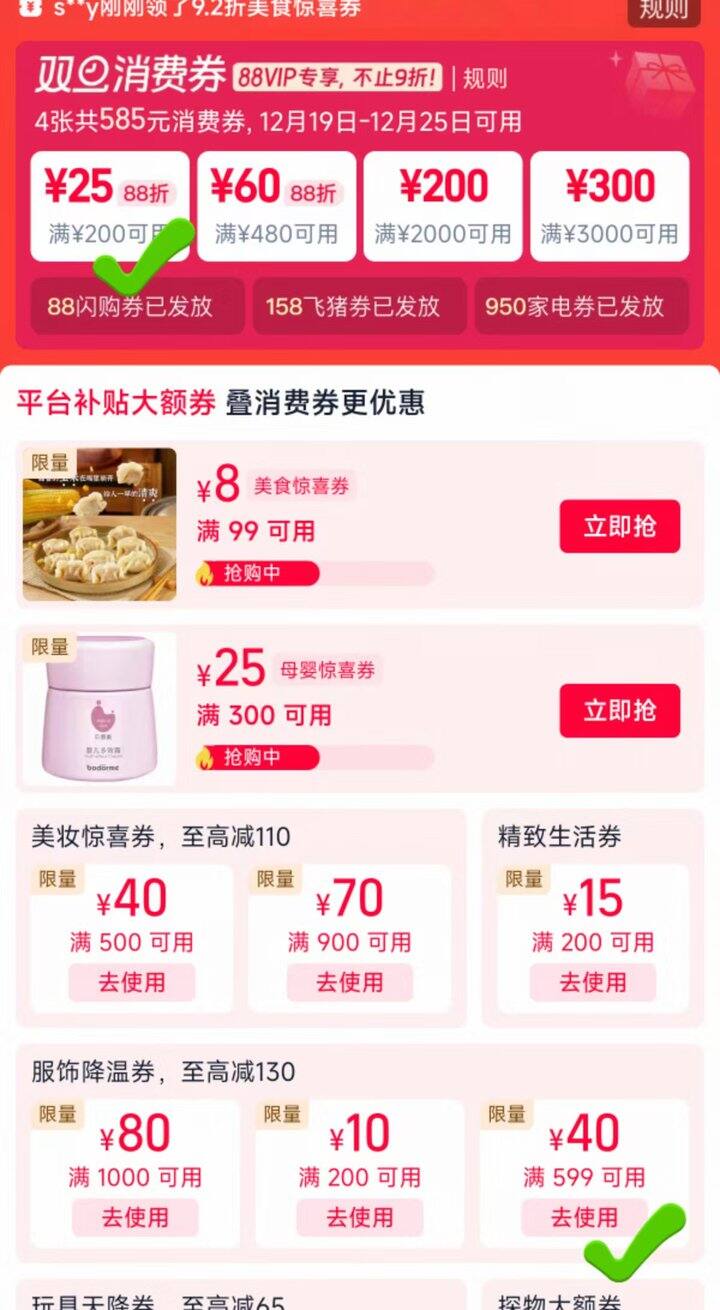Select the ¥300 满¥3000可用 coupon
The width and height of the screenshot is (720, 1310).
(609, 206)
